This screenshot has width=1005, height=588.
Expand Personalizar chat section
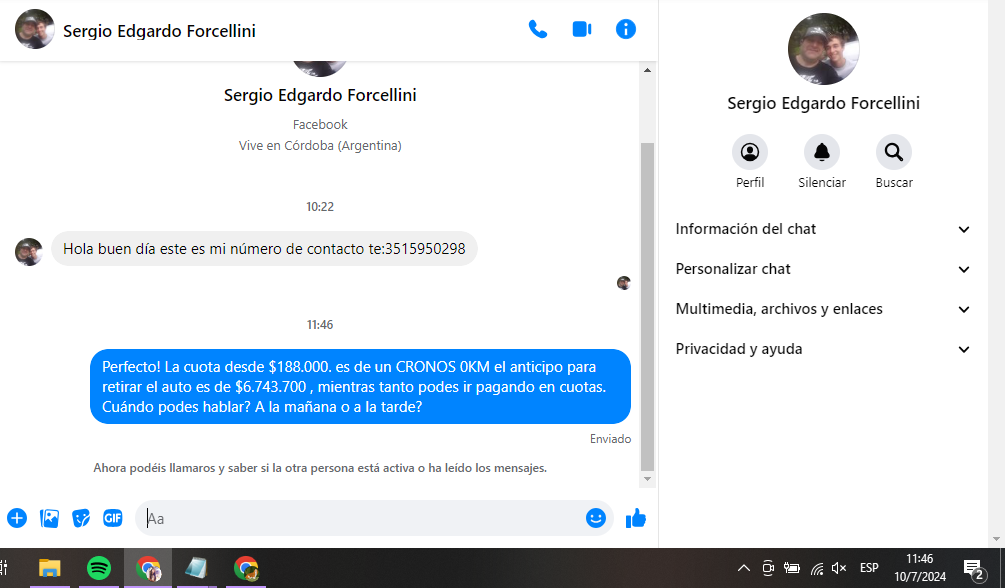pos(823,269)
